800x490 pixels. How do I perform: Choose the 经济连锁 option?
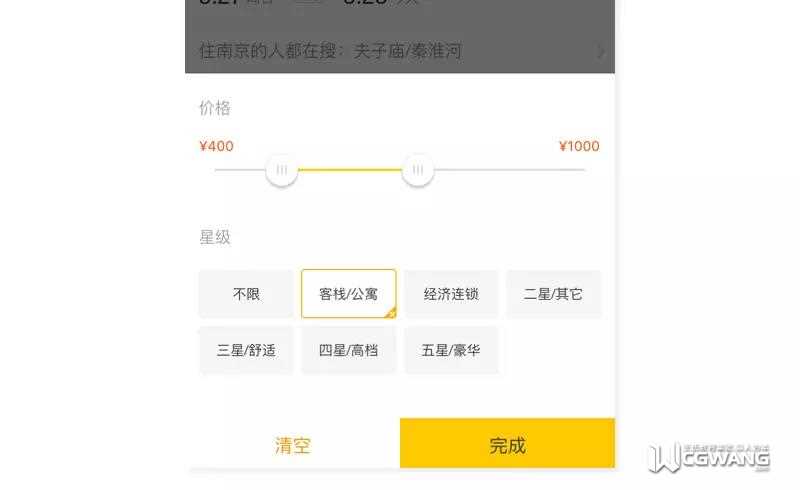451,294
